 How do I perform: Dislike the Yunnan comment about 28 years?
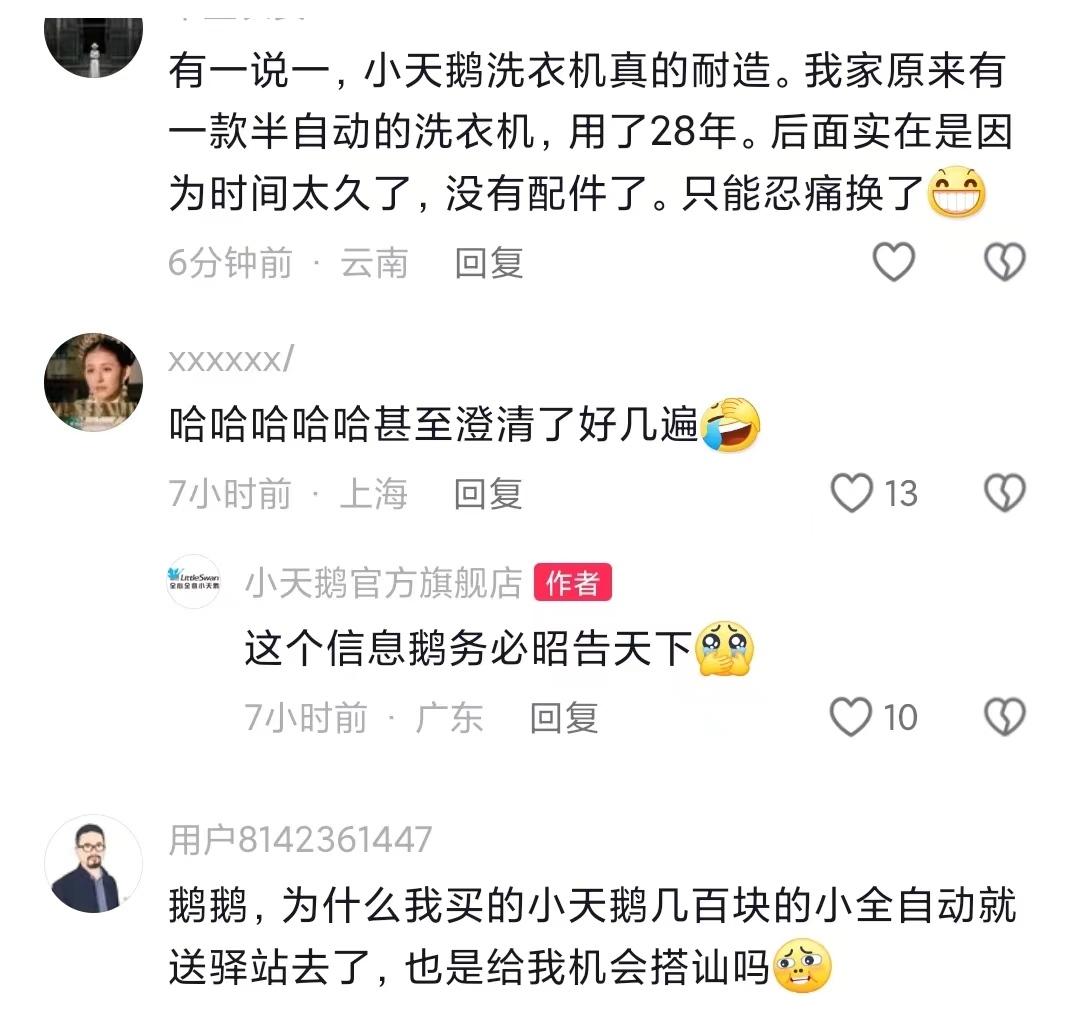[x=1004, y=263]
